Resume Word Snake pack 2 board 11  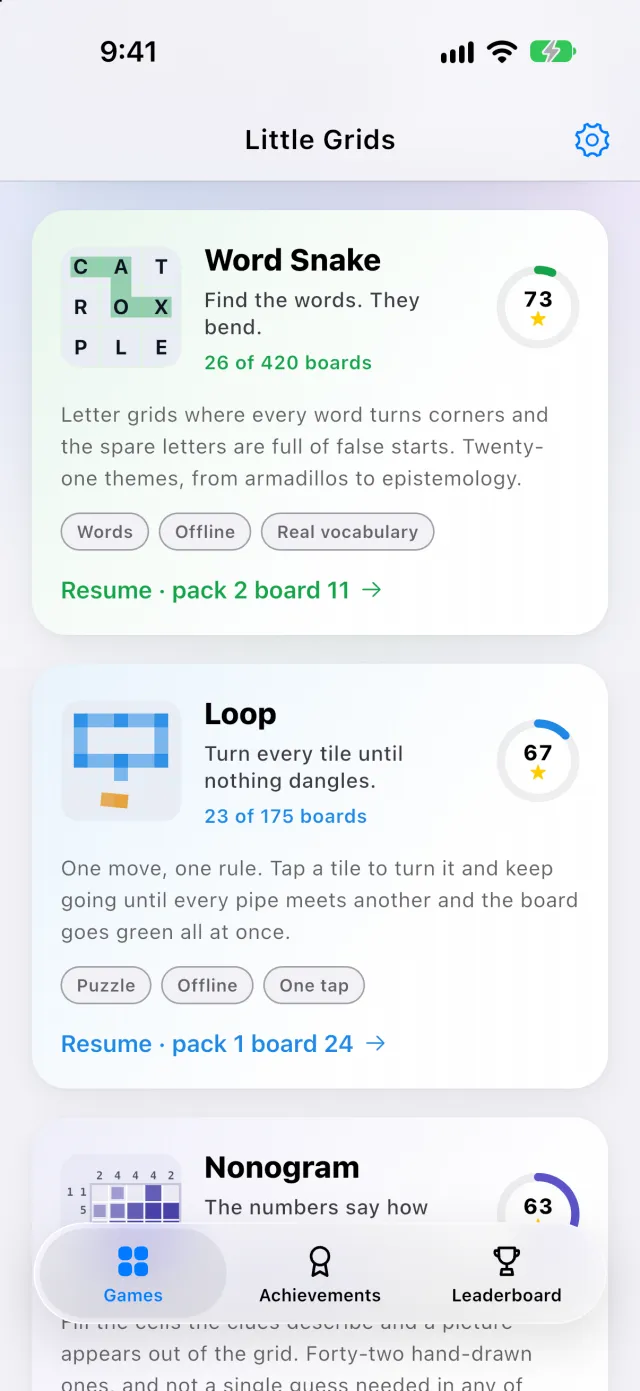222,590
